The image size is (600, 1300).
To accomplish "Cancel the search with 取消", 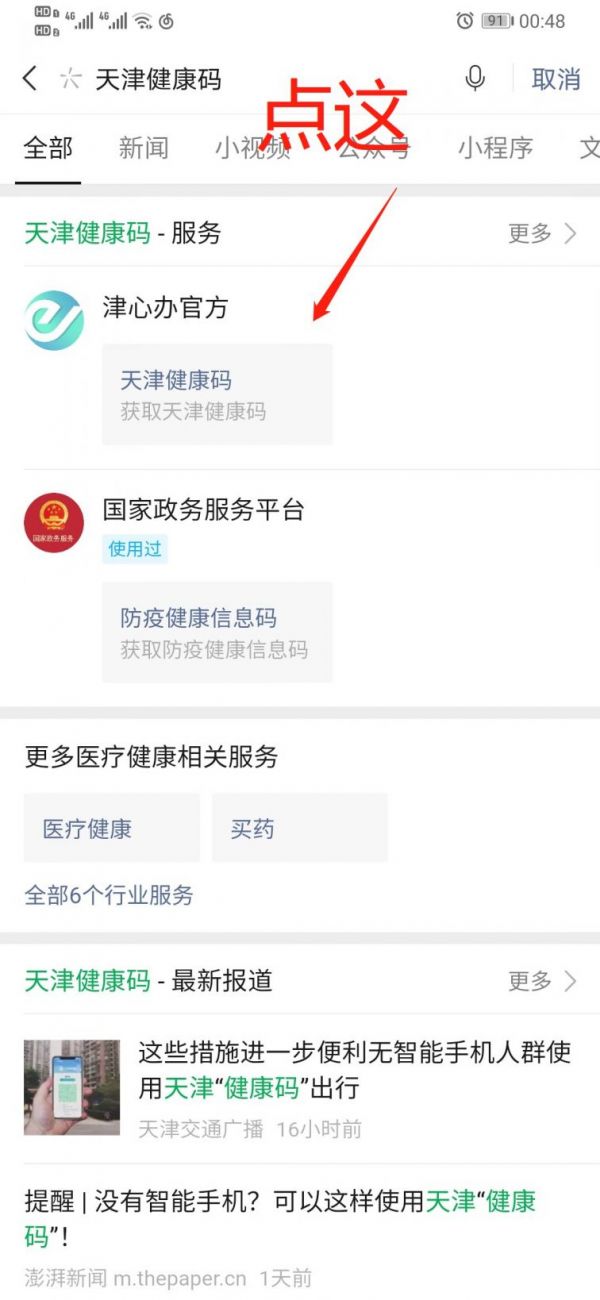I will pos(556,80).
